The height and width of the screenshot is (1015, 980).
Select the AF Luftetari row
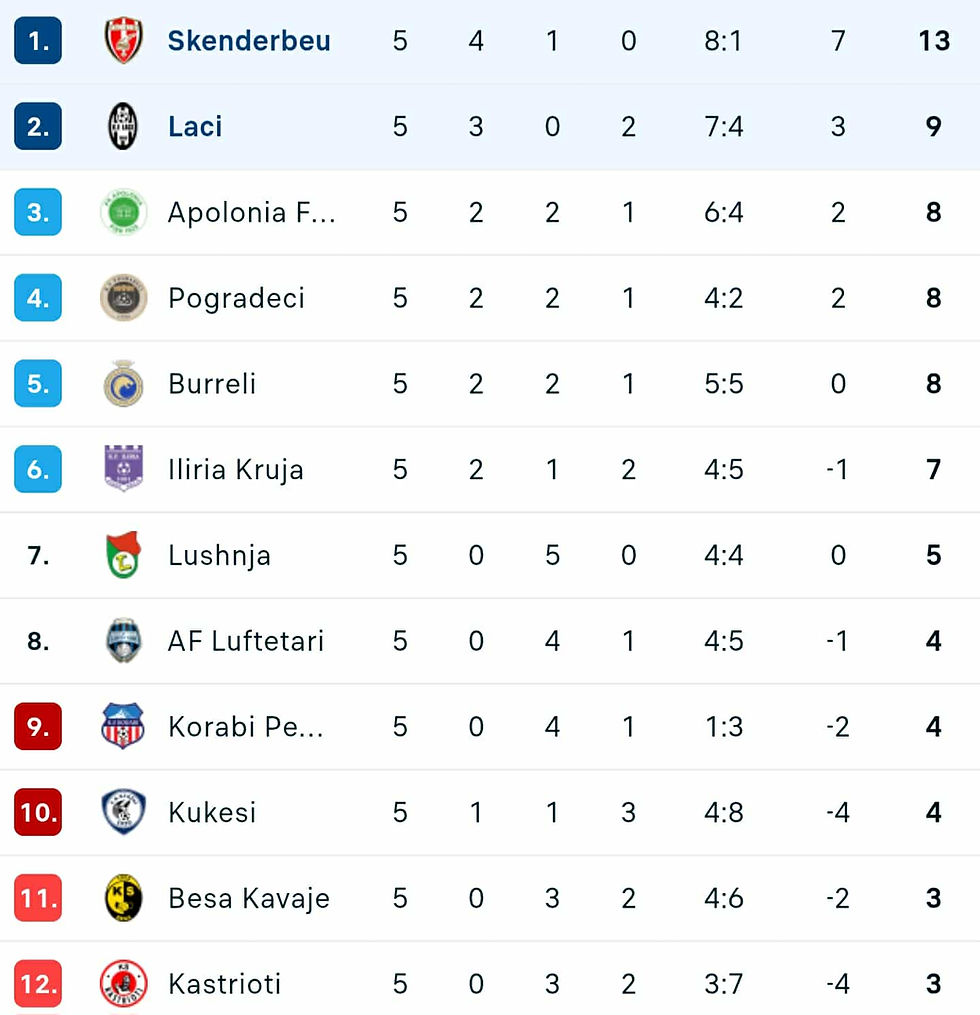point(245,641)
